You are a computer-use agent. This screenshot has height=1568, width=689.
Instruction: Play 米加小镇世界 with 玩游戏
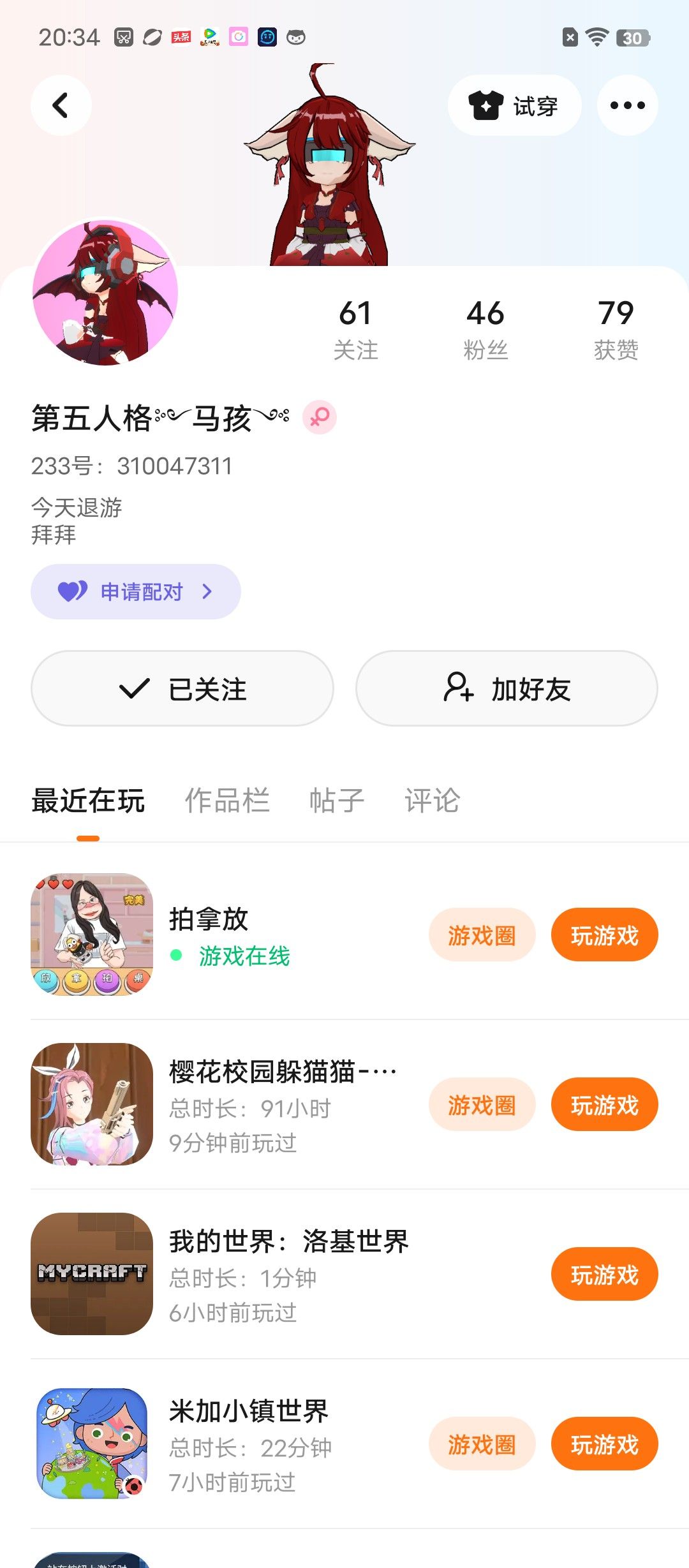[604, 1444]
